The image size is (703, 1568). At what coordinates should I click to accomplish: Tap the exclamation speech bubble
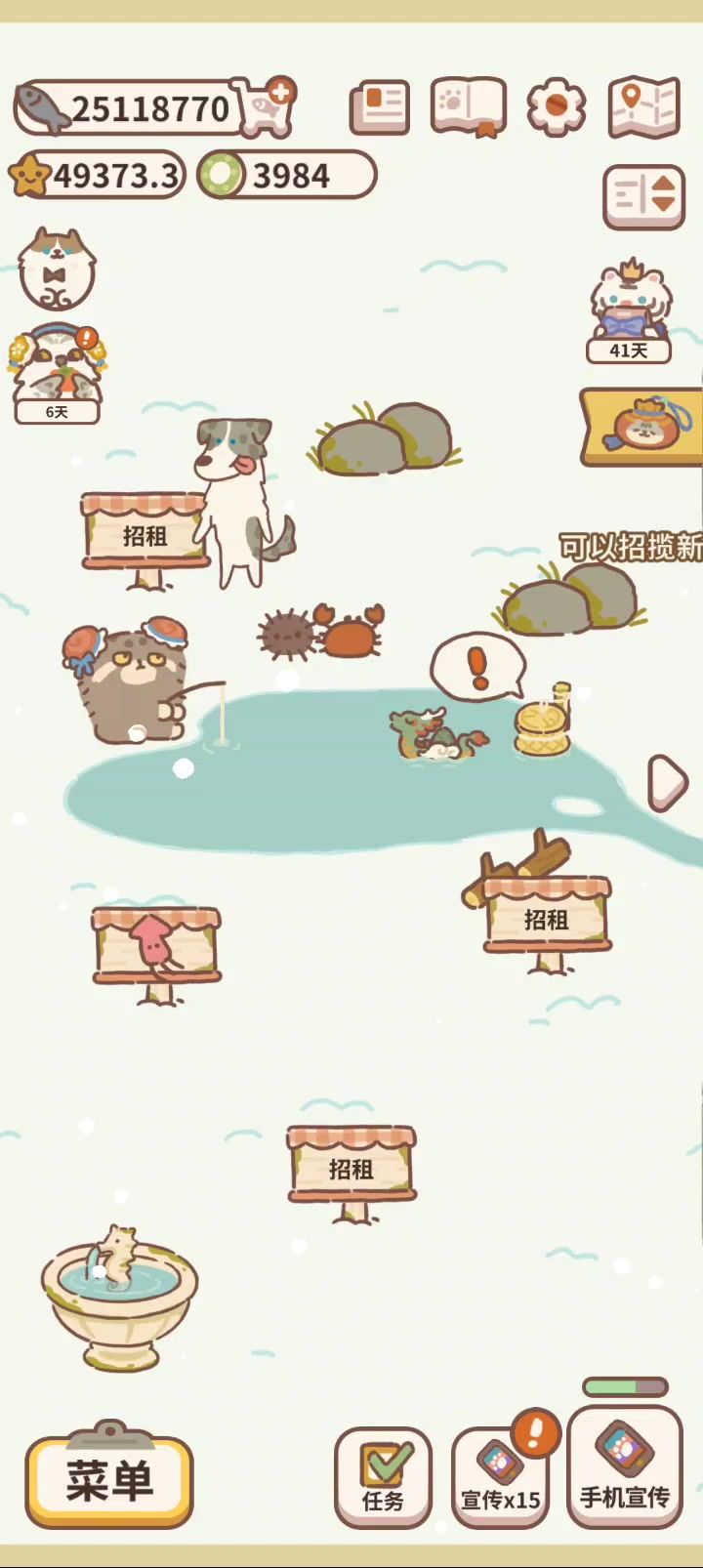[x=477, y=667]
